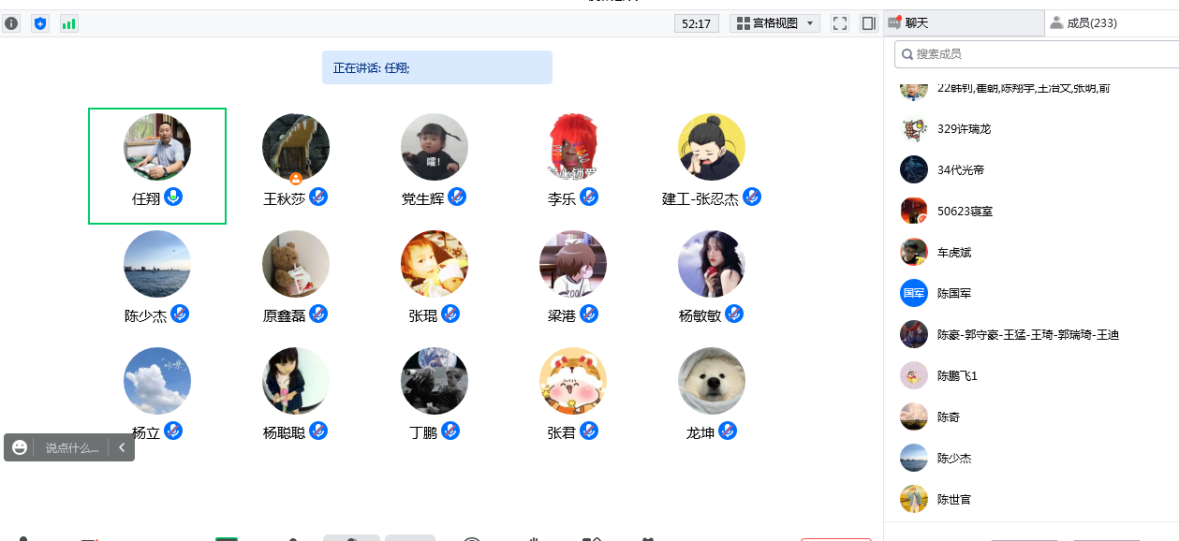The height and width of the screenshot is (541, 1179).
Task: Open member 329许瑞龙 in the list
Action: (x=964, y=129)
